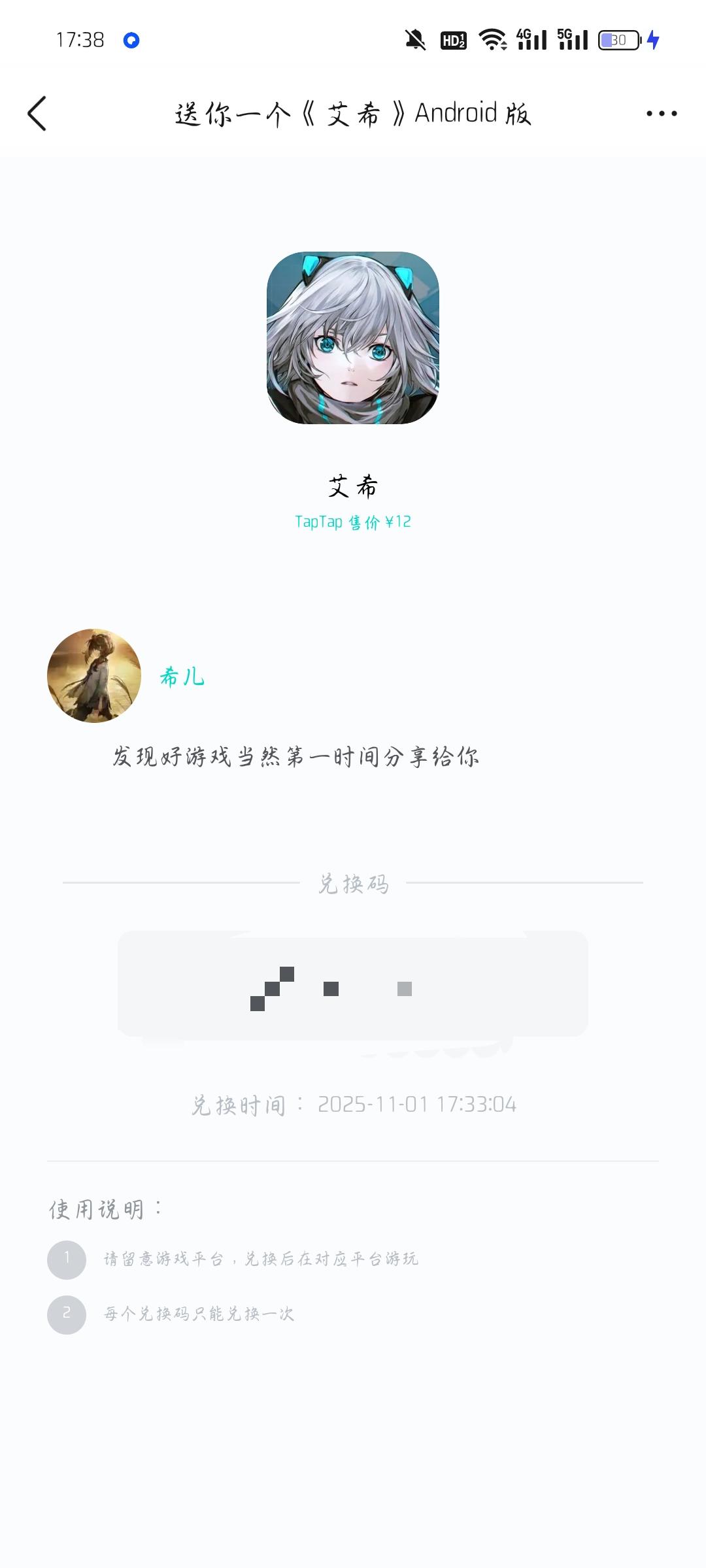Image resolution: width=706 pixels, height=1568 pixels.
Task: Tap the HD voice indicator icon
Action: [452, 41]
